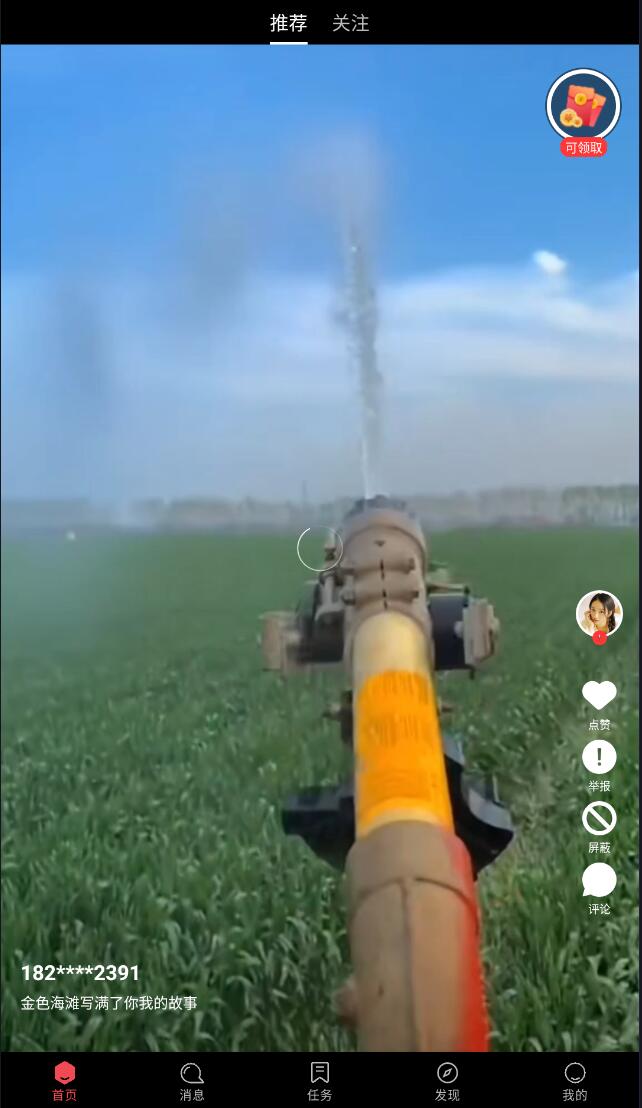Switch to the 关注 tab
The image size is (642, 1108).
(x=351, y=23)
